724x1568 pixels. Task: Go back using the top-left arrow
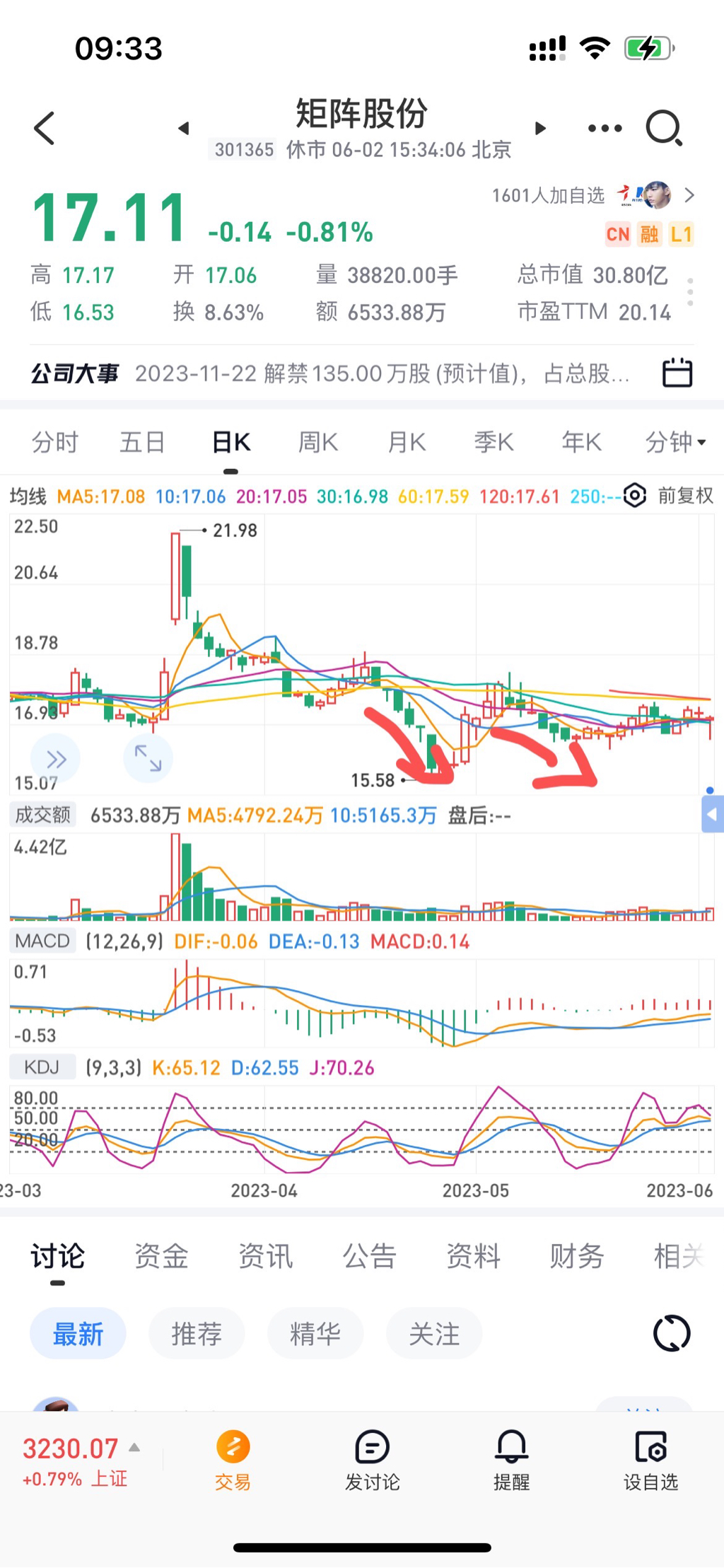click(44, 128)
